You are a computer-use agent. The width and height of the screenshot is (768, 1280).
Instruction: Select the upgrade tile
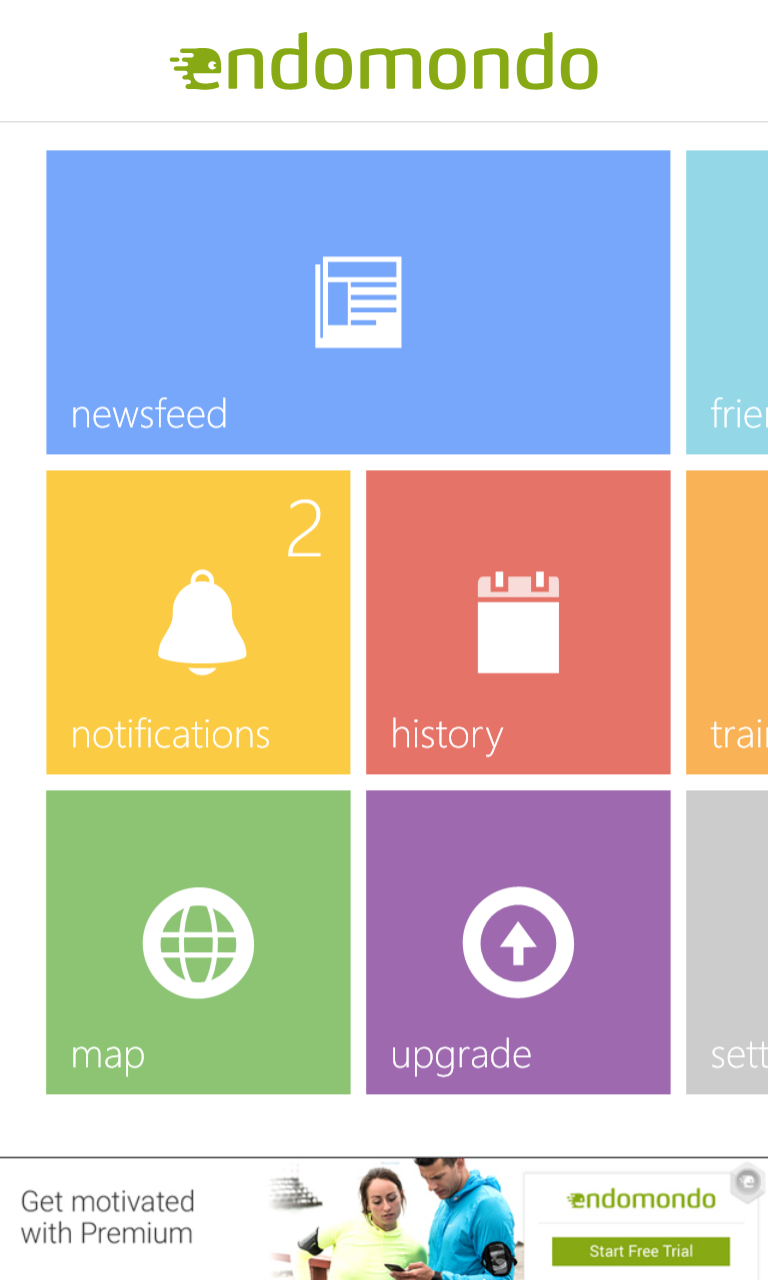click(x=518, y=942)
